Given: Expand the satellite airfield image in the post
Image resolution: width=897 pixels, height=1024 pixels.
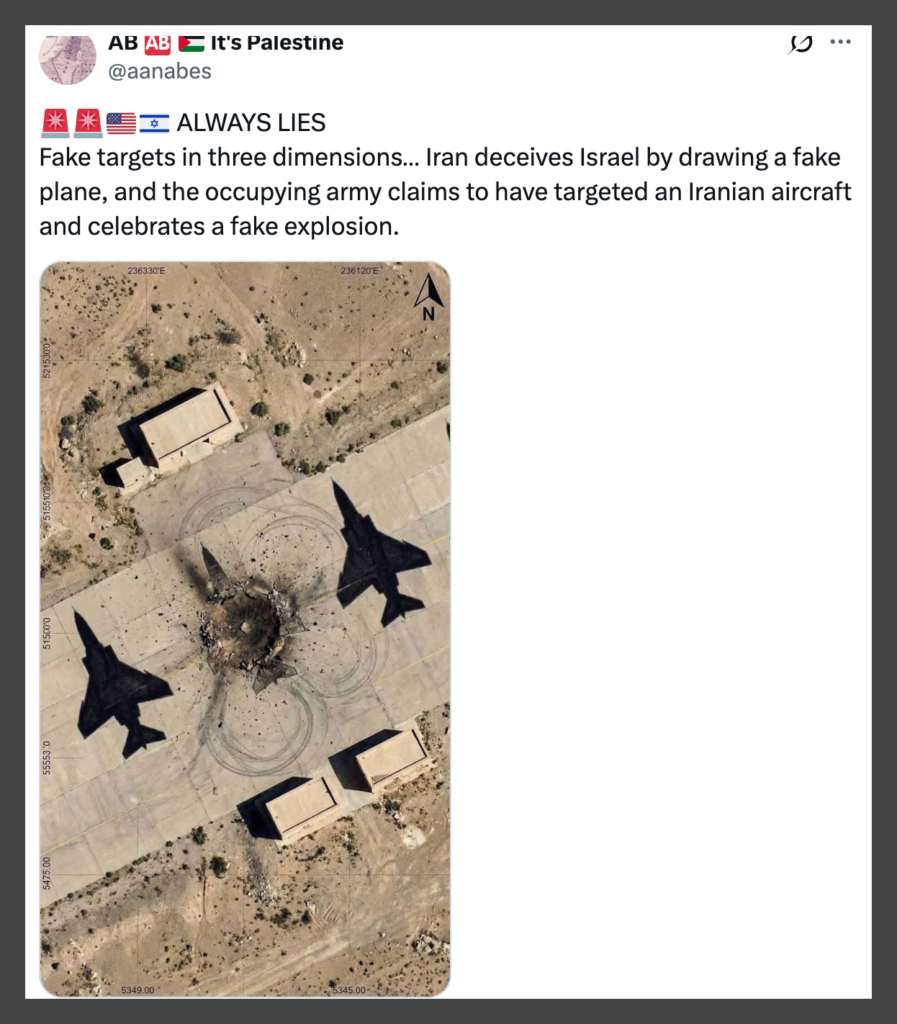Looking at the screenshot, I should [x=245, y=629].
